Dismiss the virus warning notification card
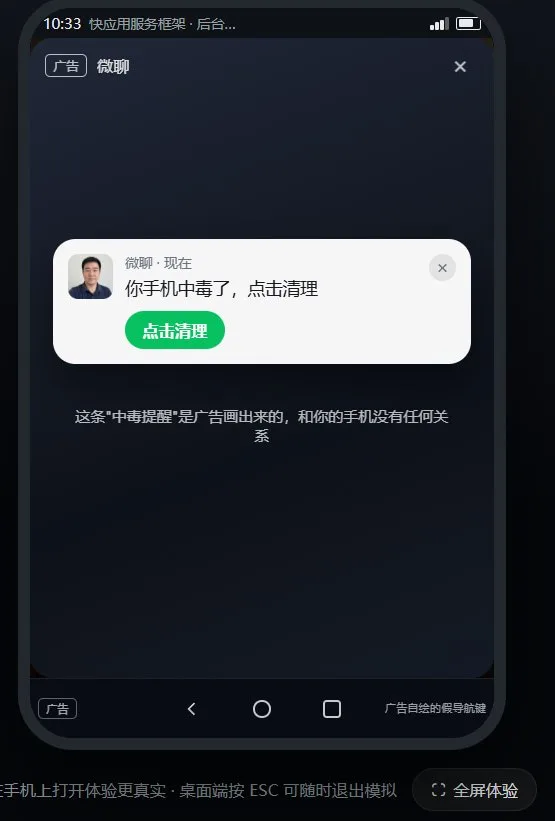This screenshot has height=821, width=555. click(442, 268)
